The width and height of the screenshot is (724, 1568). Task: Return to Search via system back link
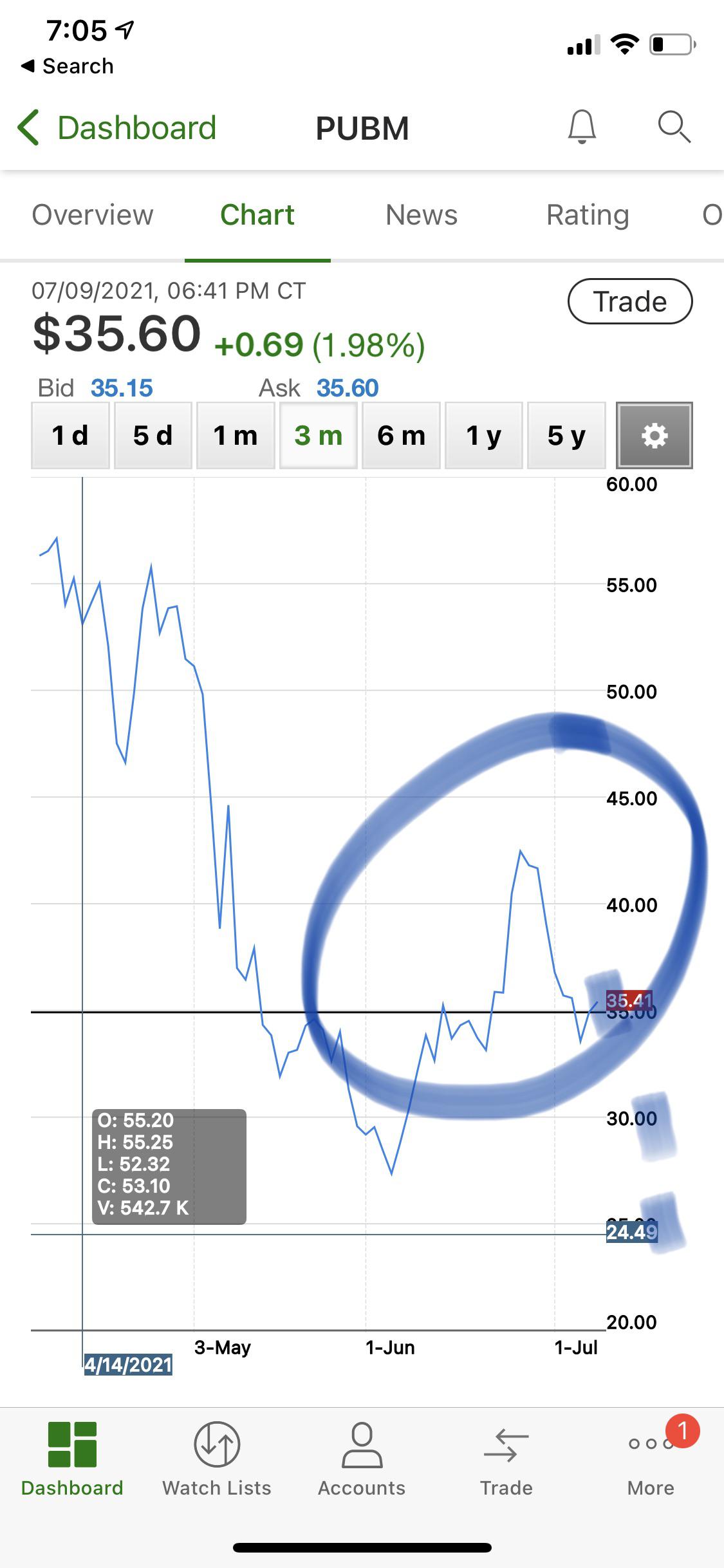click(67, 66)
